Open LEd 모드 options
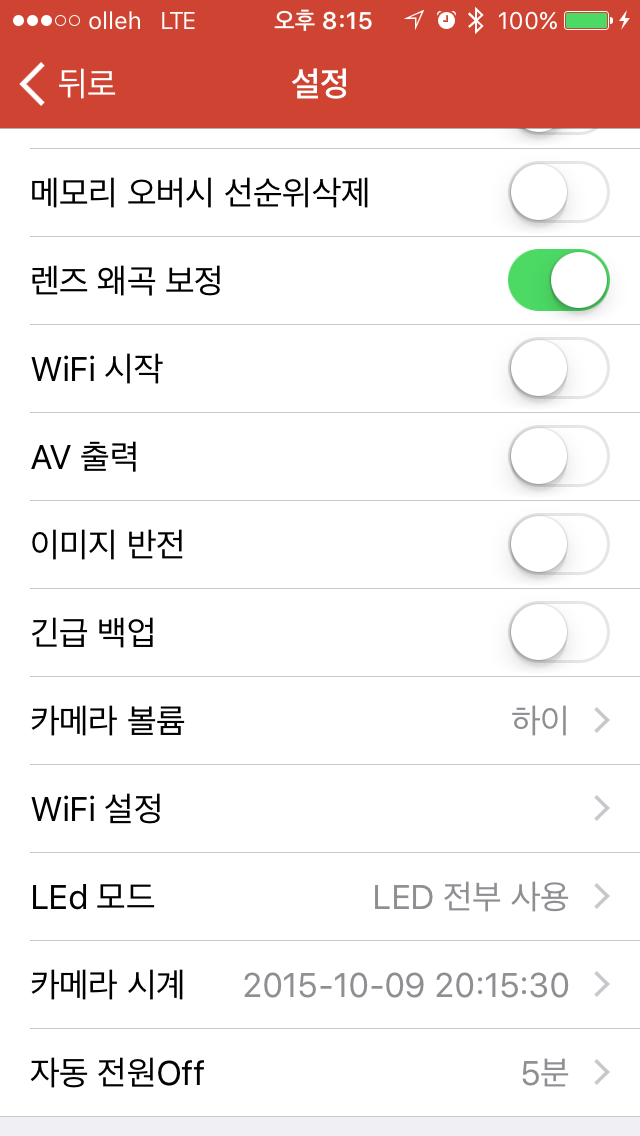 tap(320, 897)
